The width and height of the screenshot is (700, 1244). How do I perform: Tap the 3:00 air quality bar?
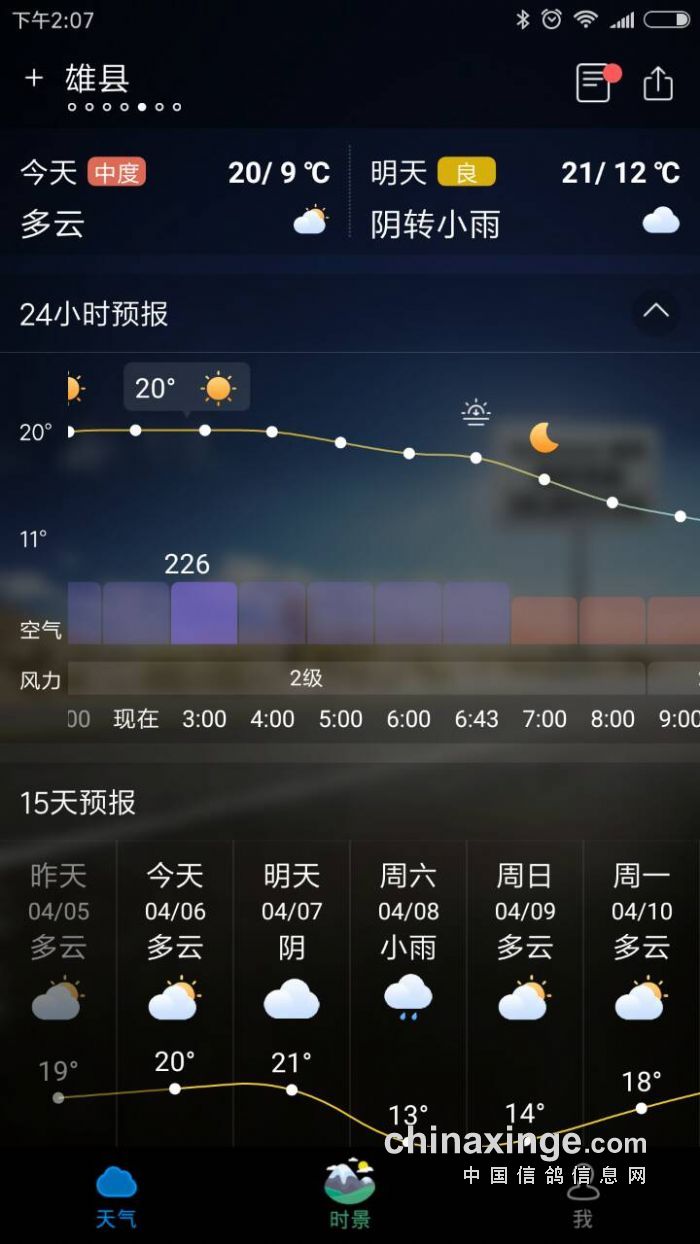click(x=204, y=613)
